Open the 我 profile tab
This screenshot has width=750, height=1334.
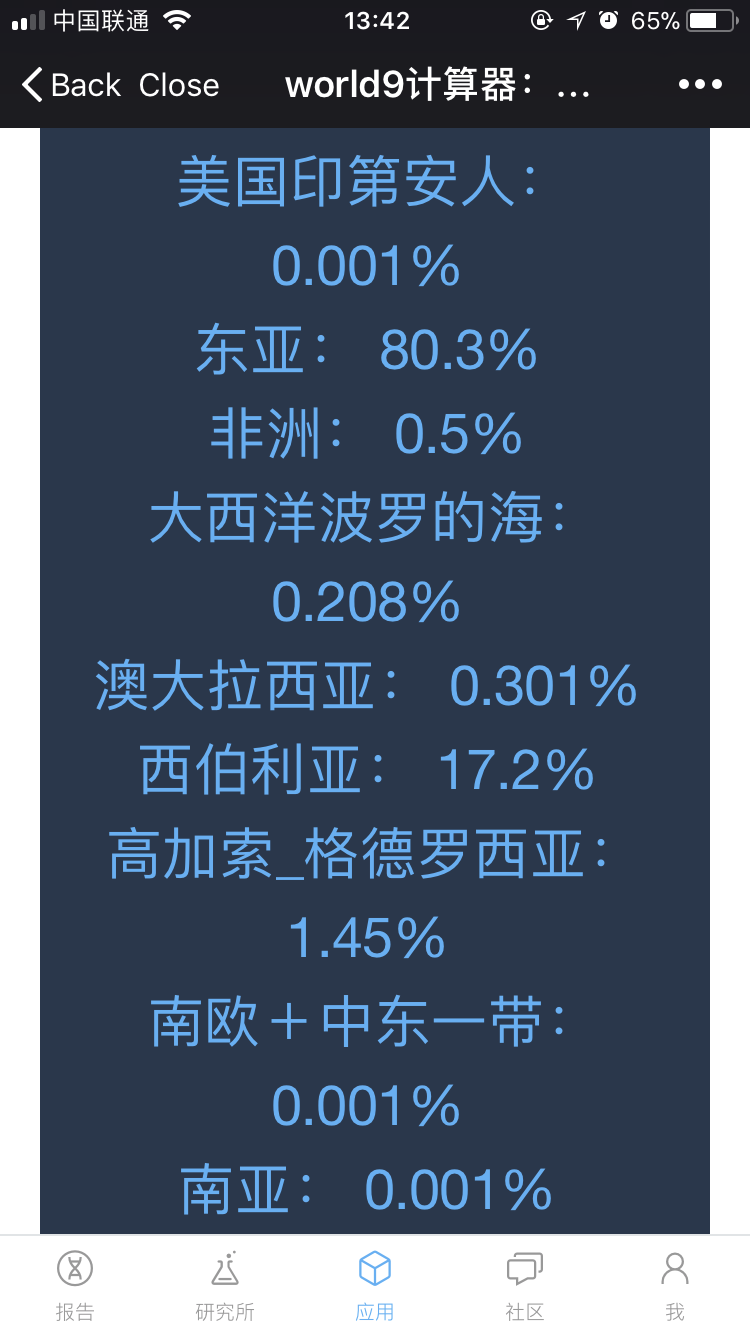675,1286
